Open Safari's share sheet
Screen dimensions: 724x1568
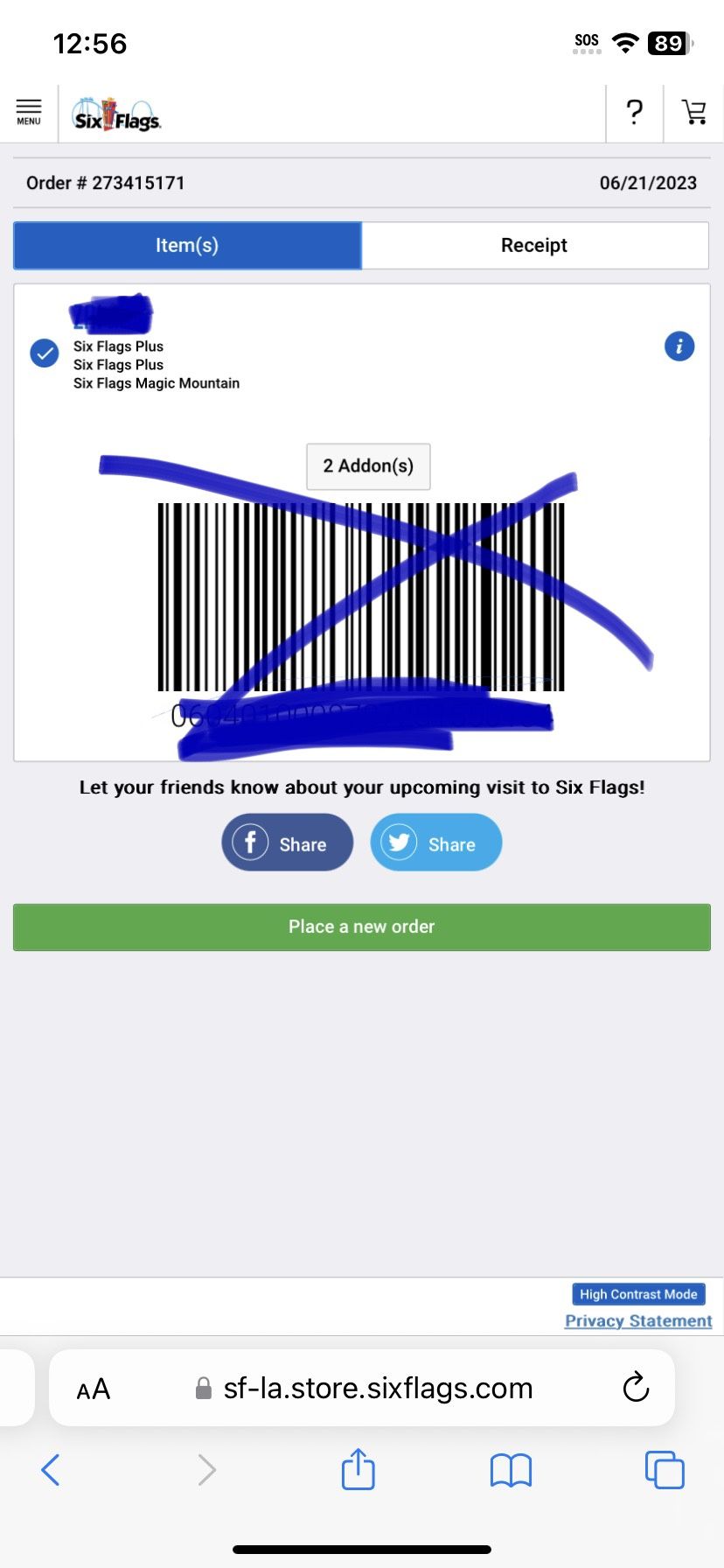(x=358, y=1468)
